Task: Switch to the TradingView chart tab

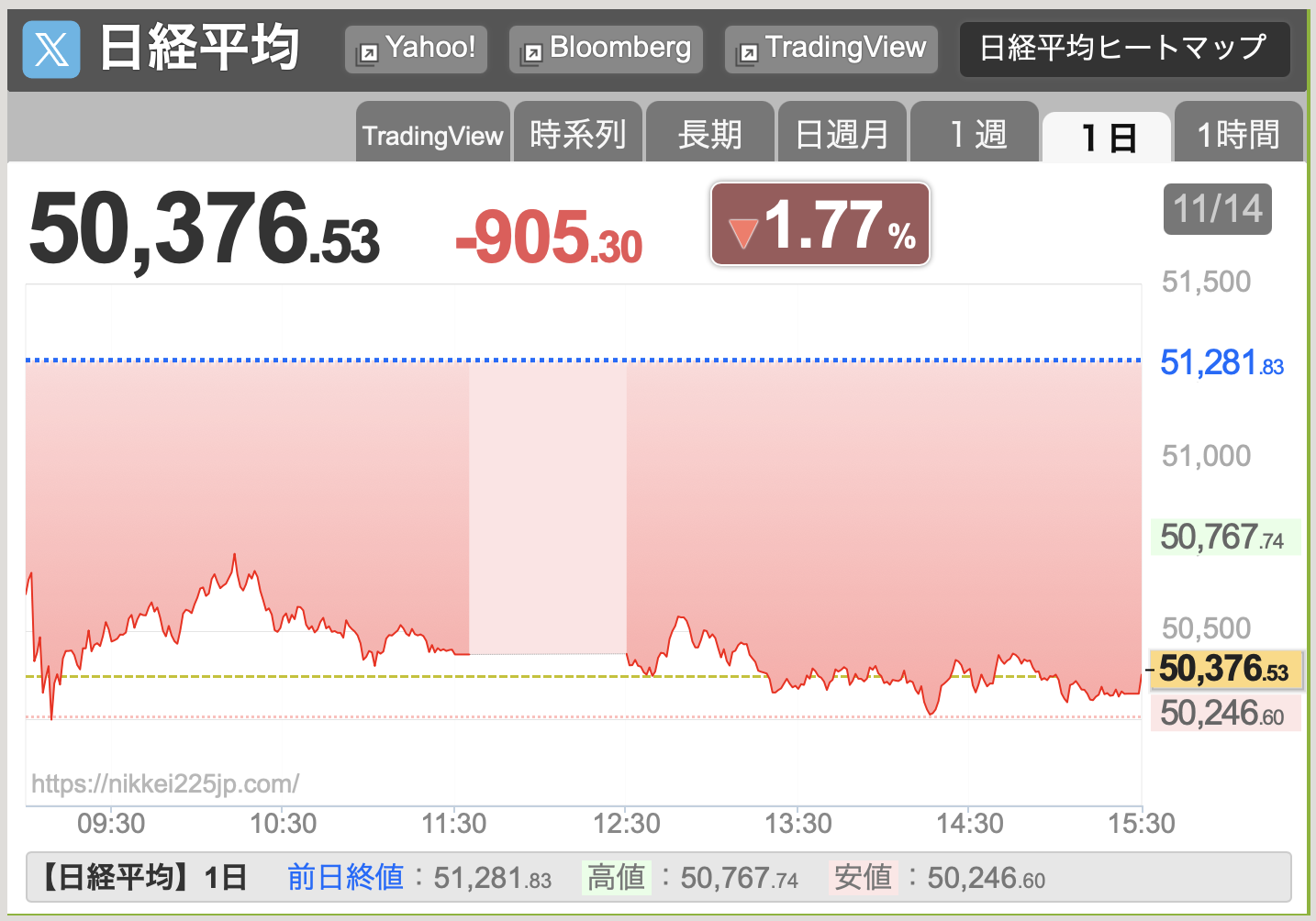Action: coord(432,135)
